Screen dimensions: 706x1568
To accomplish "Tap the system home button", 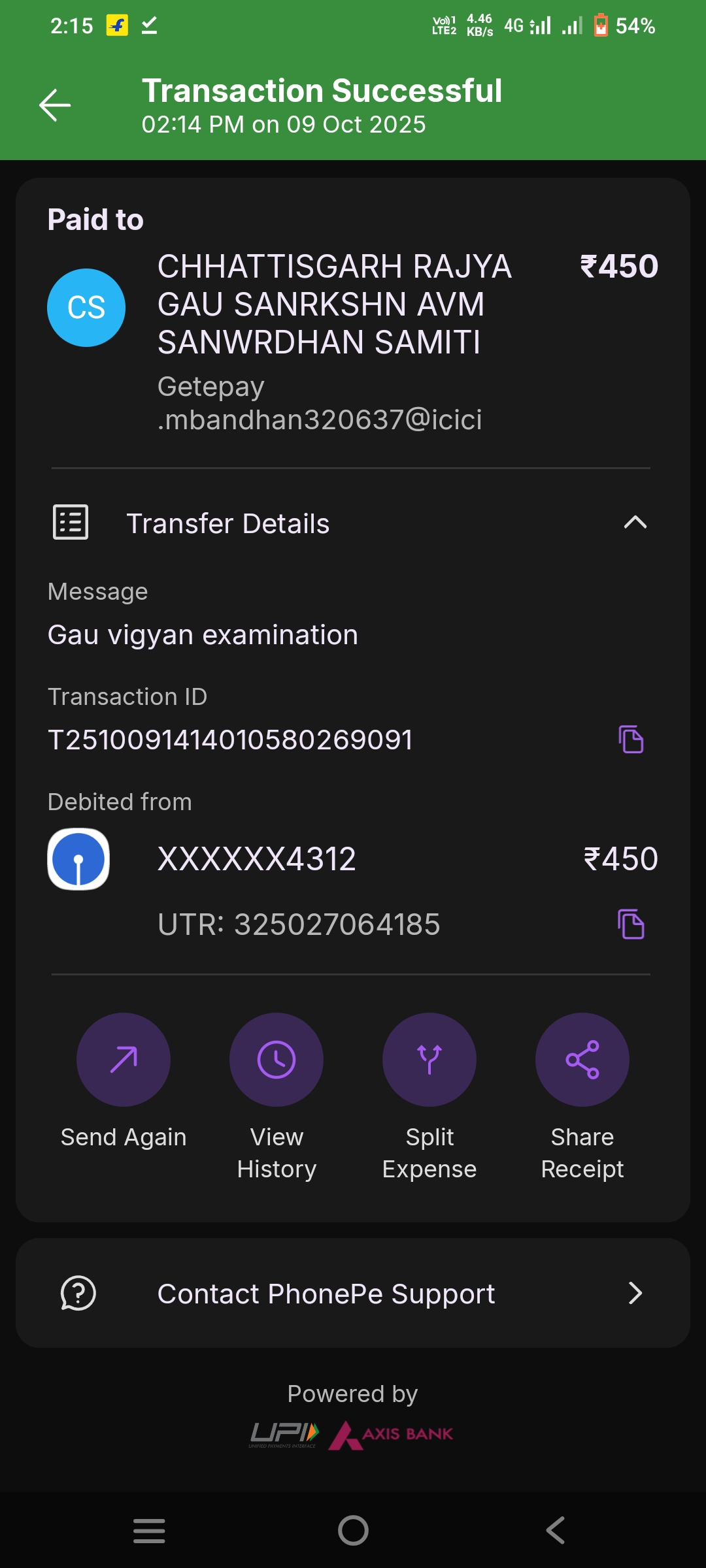I will click(353, 1530).
